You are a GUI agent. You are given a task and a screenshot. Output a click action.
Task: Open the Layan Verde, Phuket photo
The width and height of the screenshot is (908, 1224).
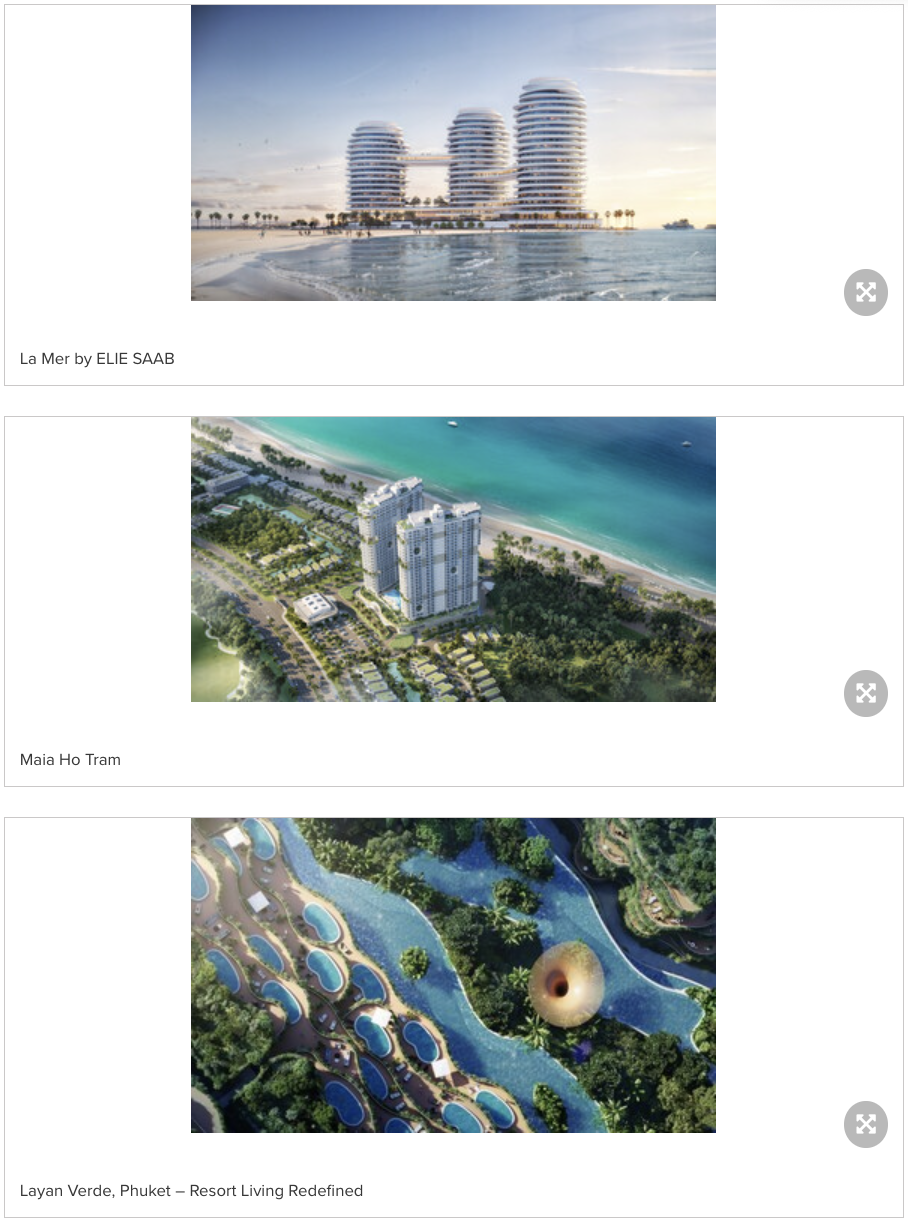point(453,975)
